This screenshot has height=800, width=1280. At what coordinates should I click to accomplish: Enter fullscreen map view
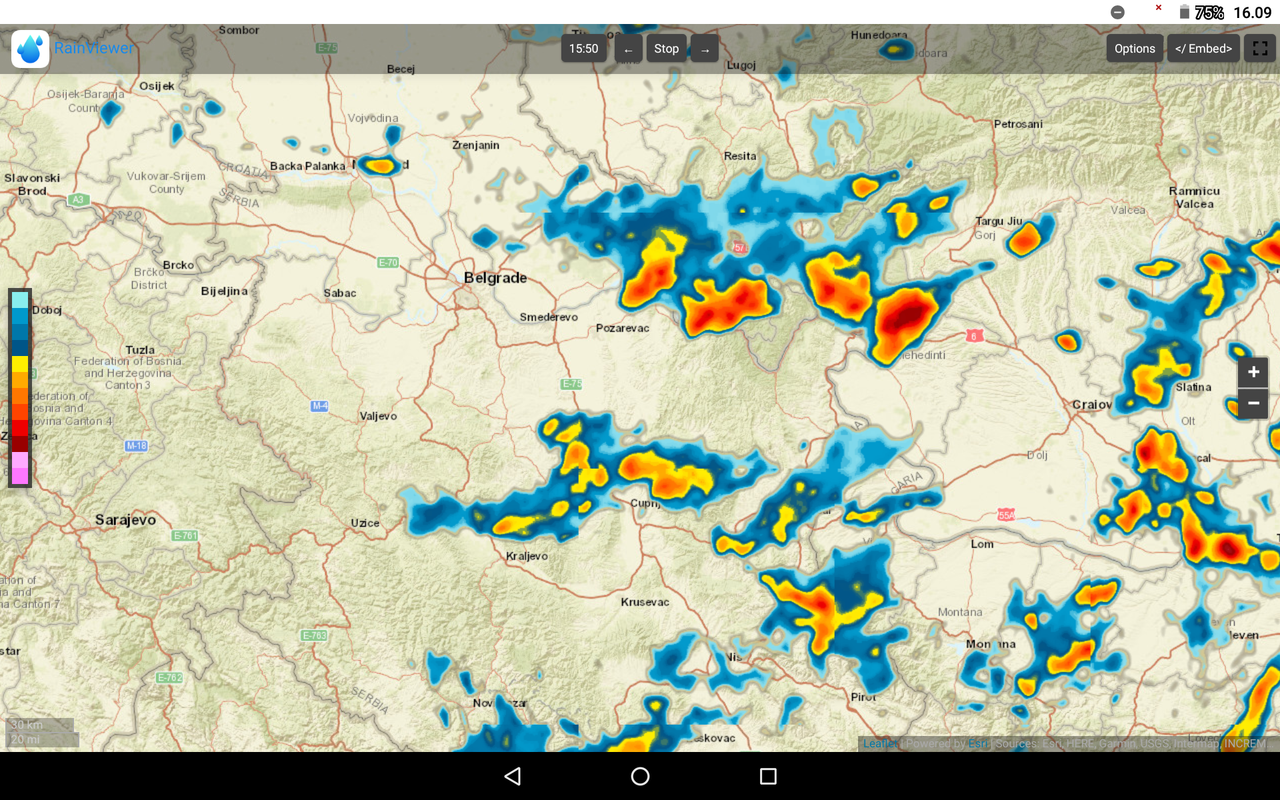[1259, 49]
